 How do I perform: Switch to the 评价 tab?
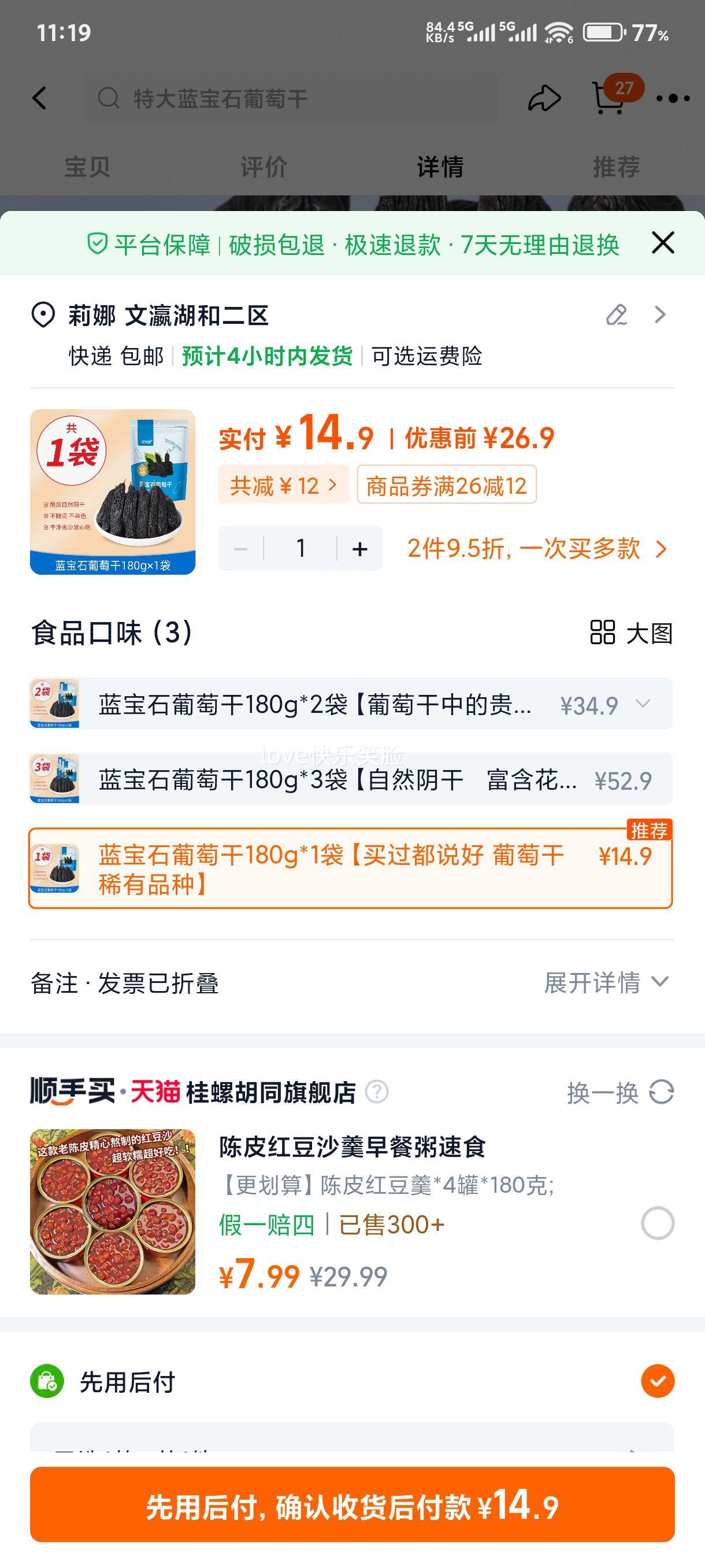tap(264, 165)
